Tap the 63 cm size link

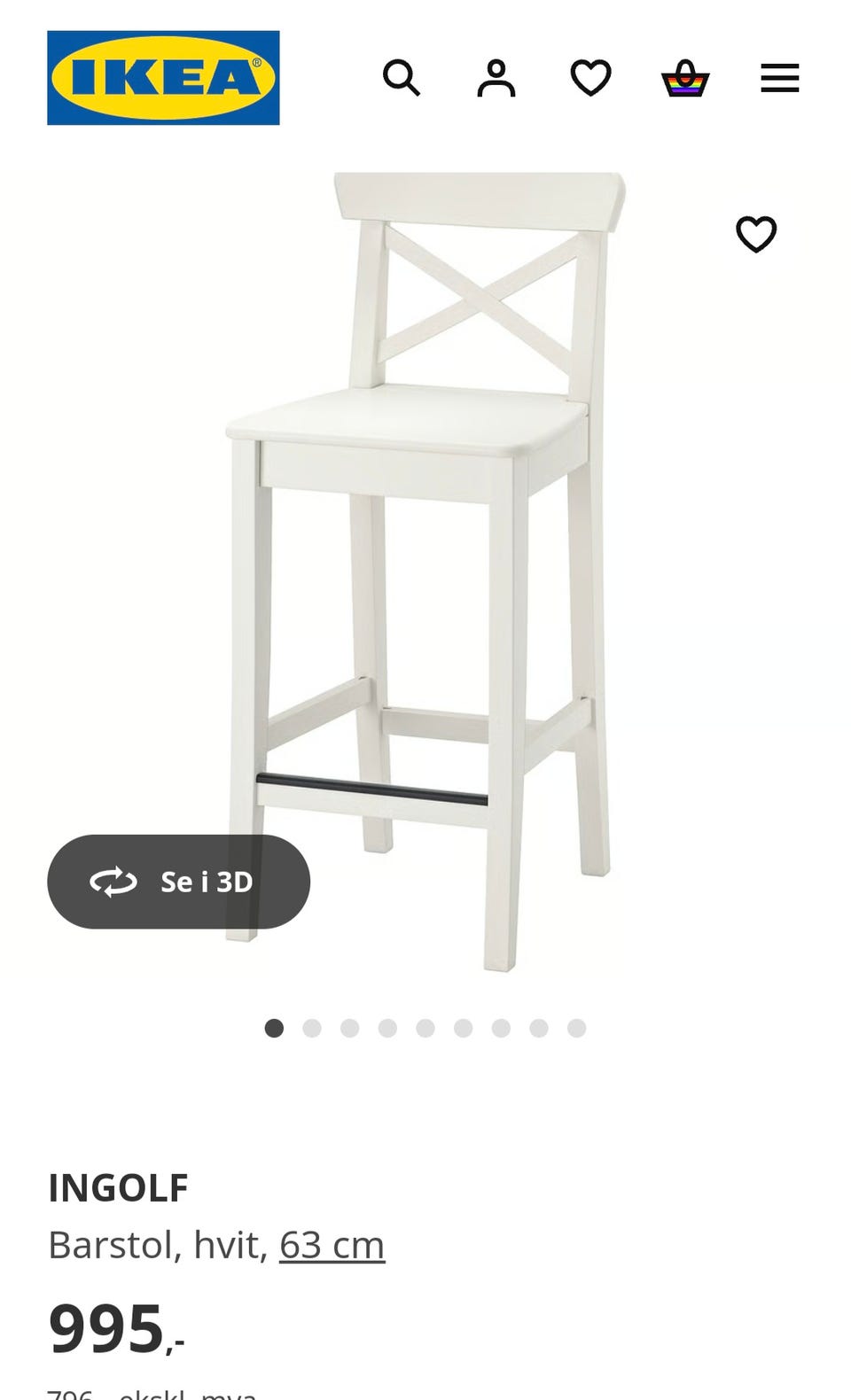(x=332, y=1245)
